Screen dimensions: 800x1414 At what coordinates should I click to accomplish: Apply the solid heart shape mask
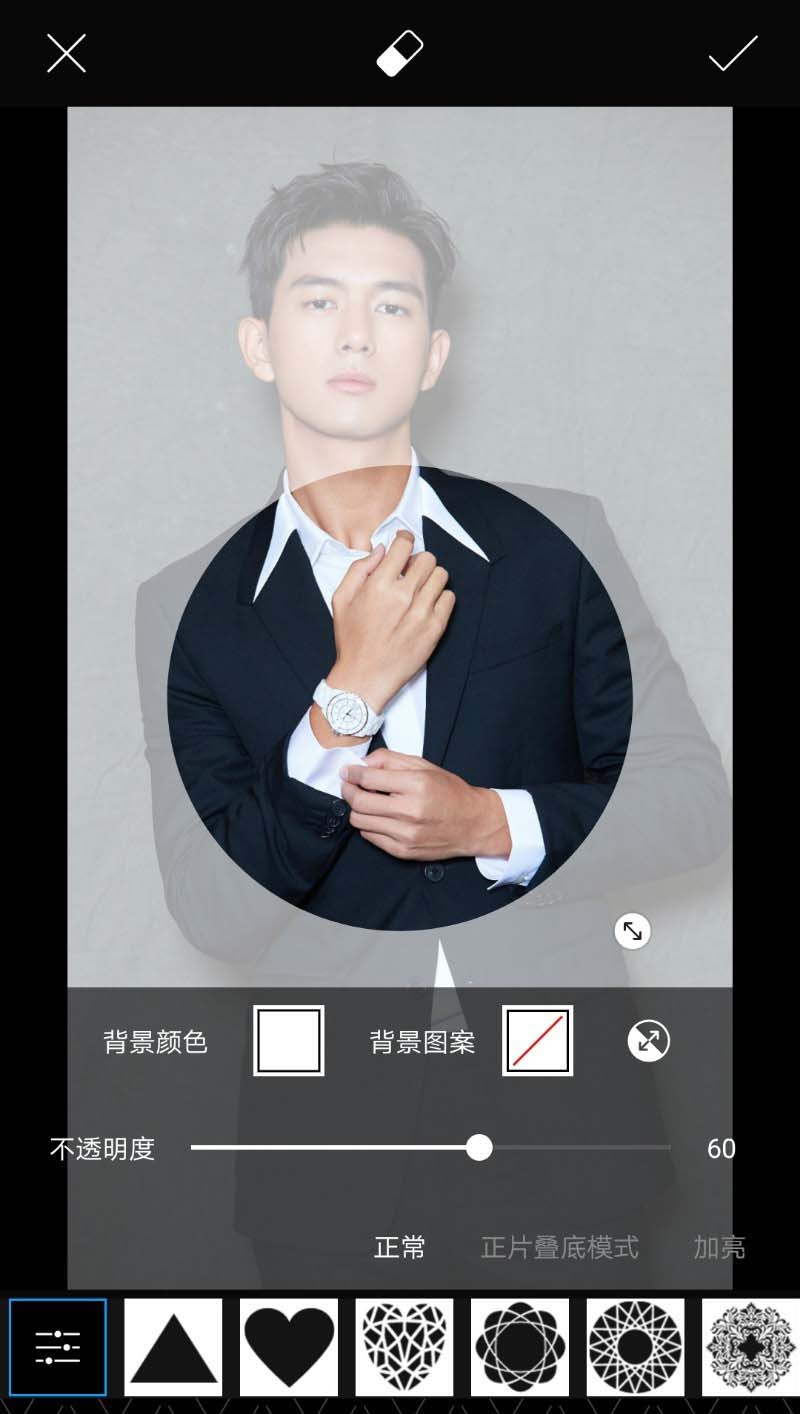coord(289,1347)
